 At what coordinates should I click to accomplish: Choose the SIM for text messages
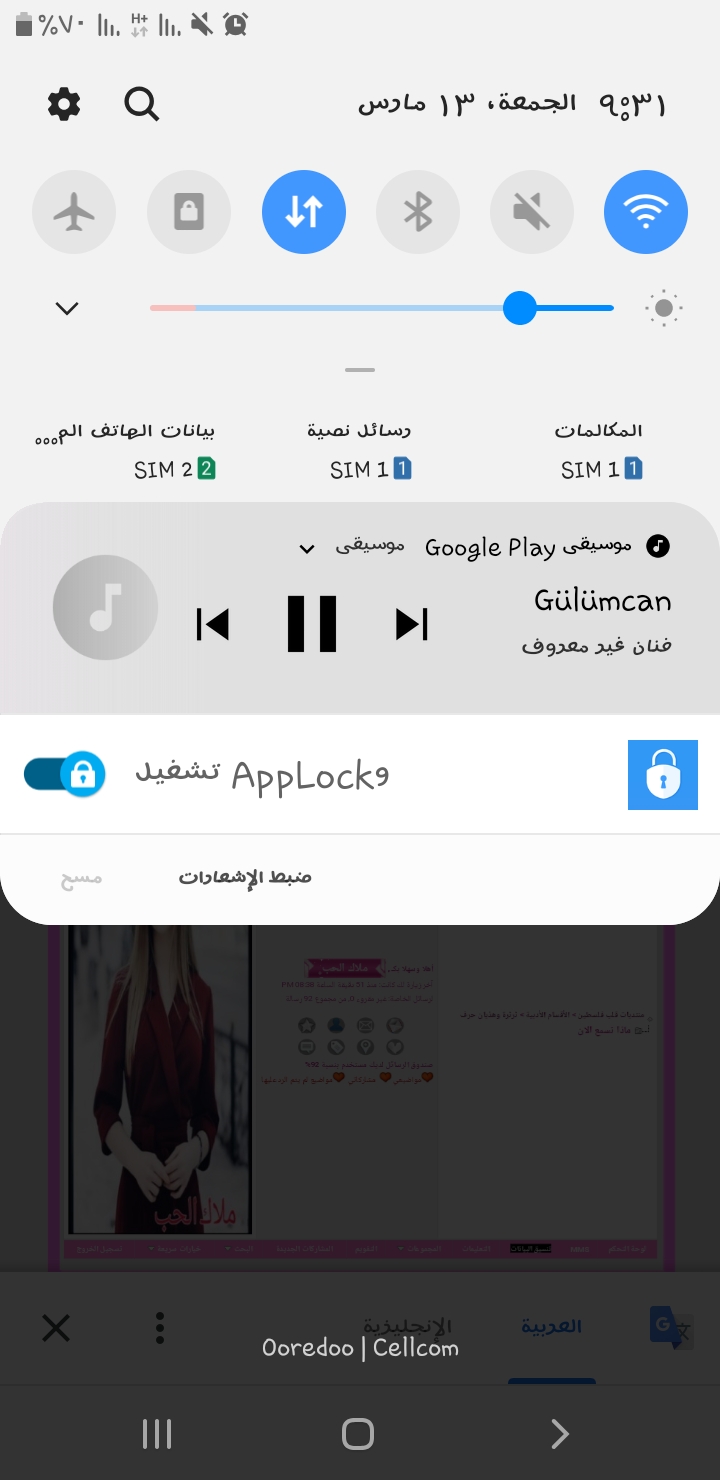click(x=370, y=452)
